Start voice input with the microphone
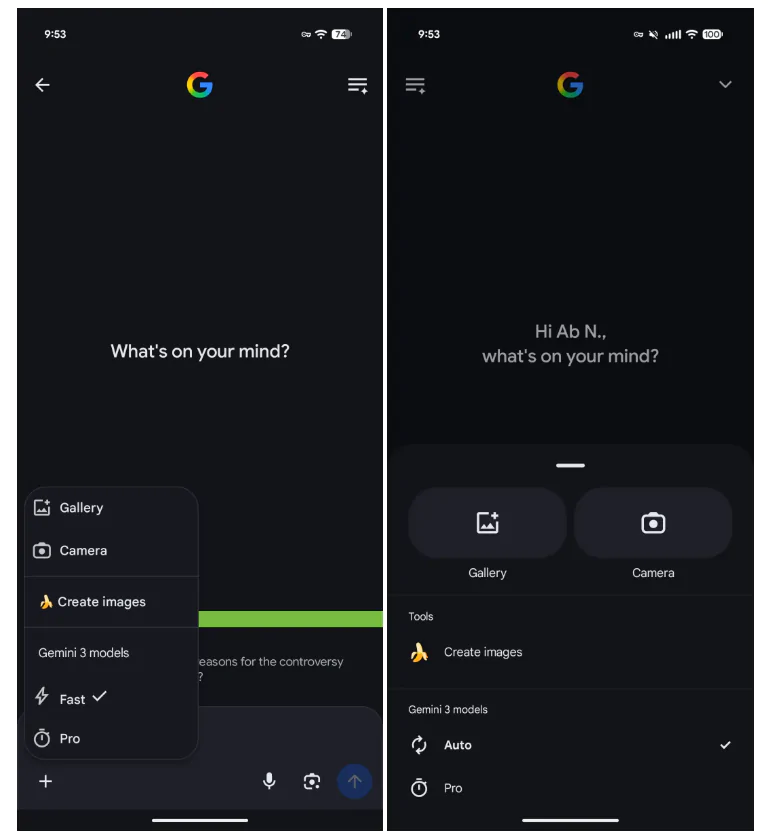 pos(269,781)
